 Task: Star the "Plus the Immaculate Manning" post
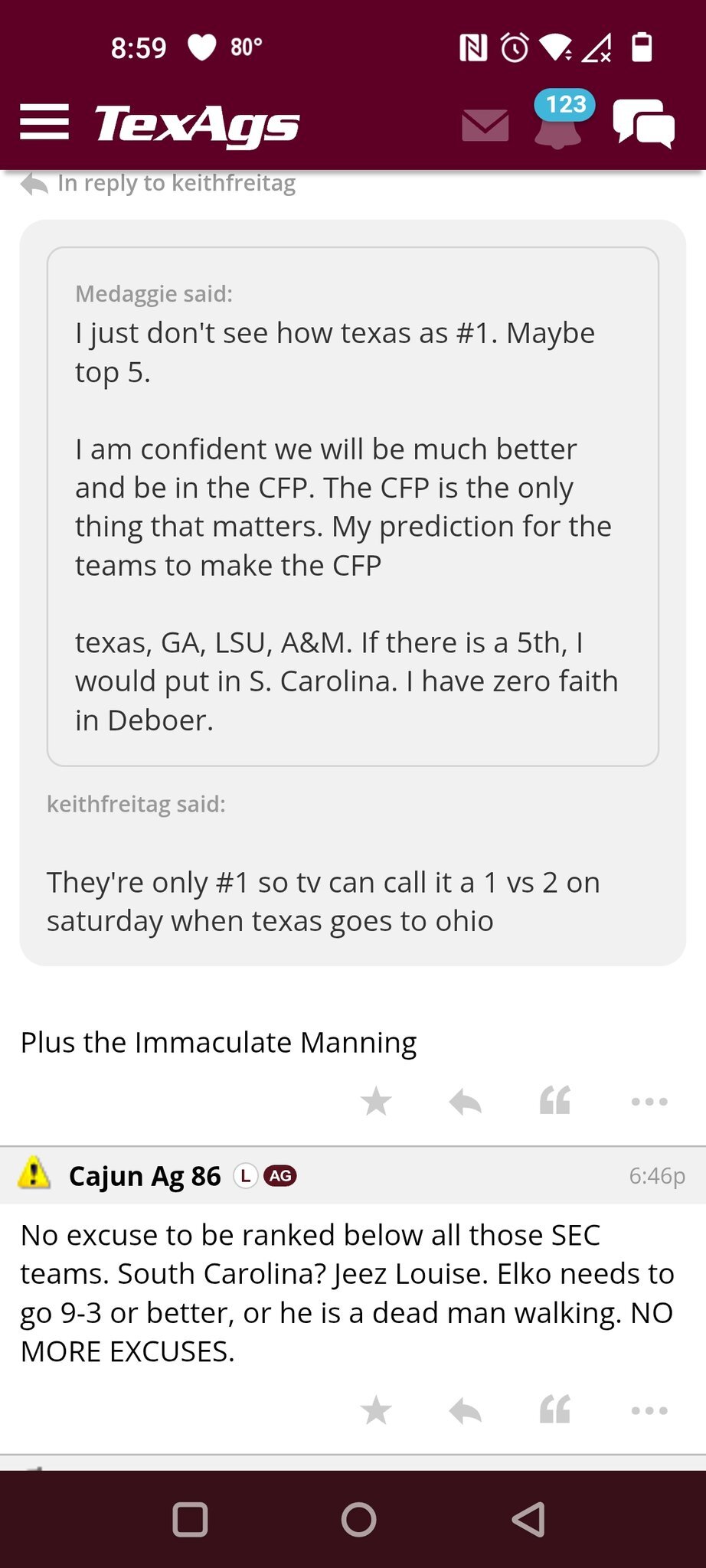376,1101
